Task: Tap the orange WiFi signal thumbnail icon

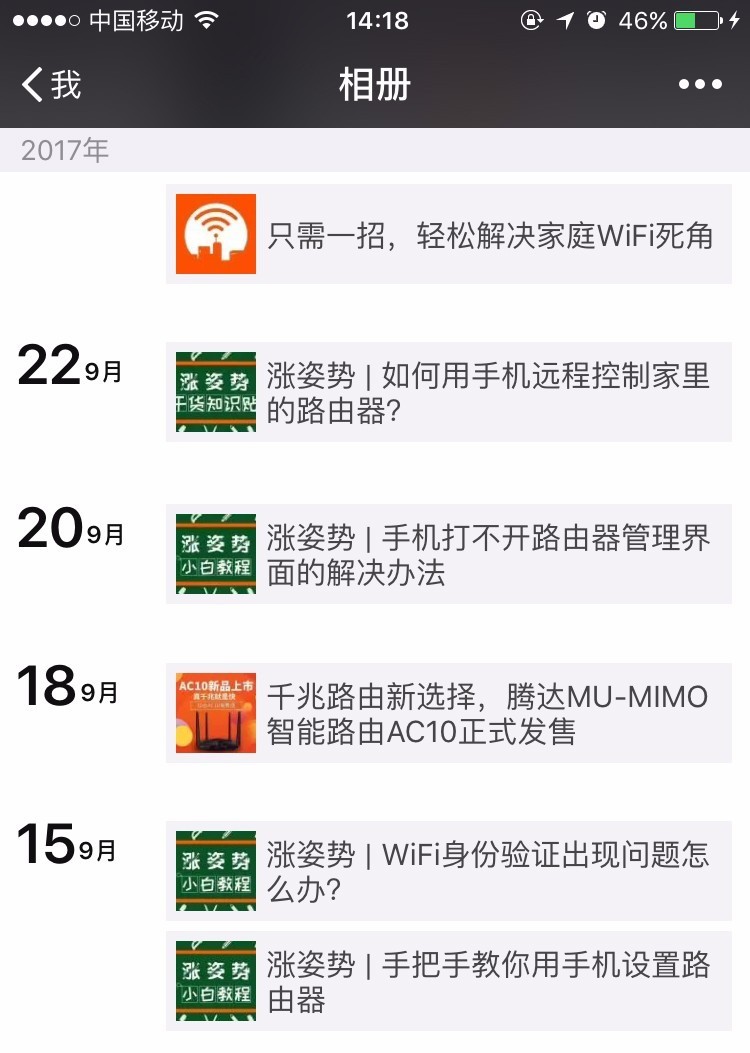Action: [214, 232]
